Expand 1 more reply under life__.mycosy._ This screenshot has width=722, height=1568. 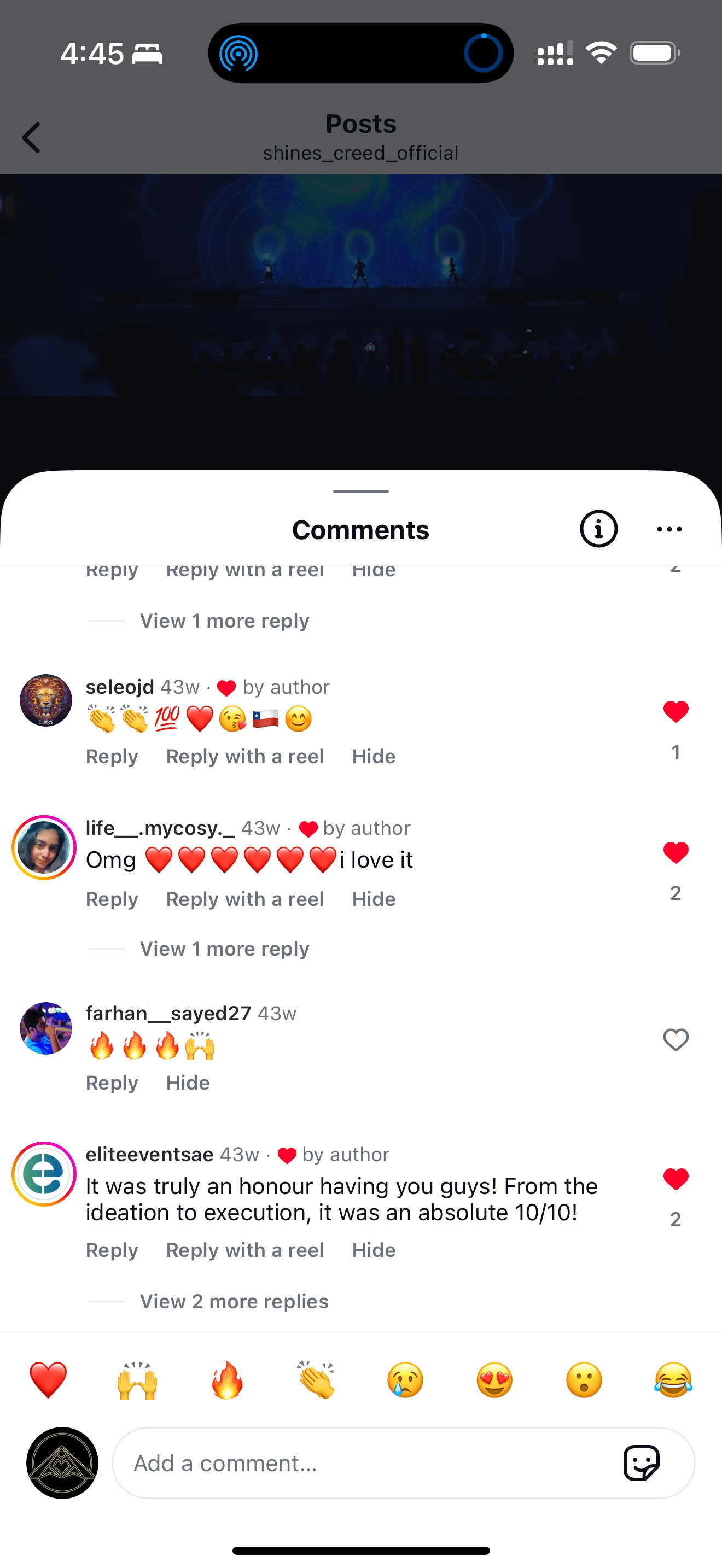[x=224, y=949]
